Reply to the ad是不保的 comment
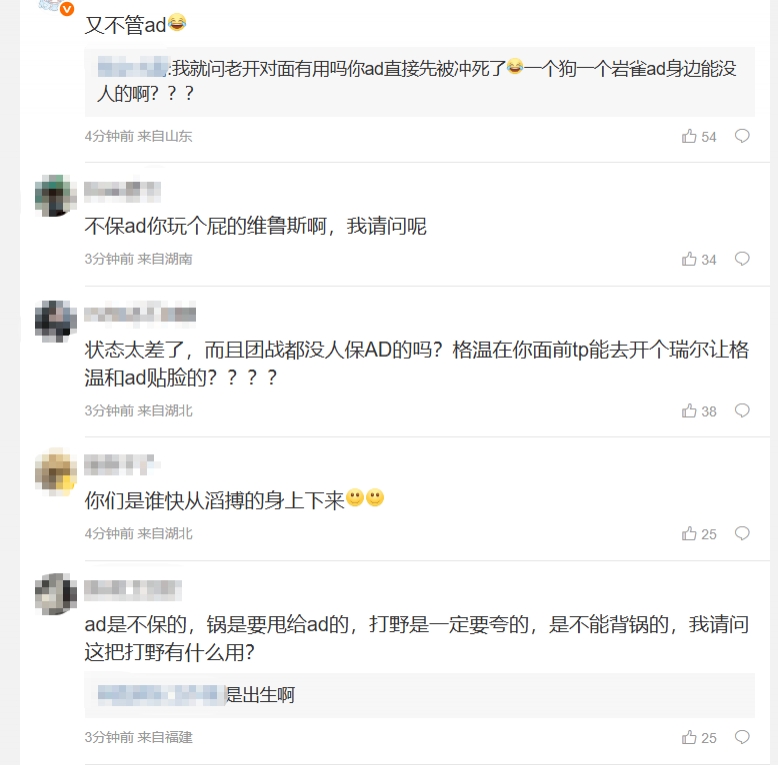Viewport: 778px width, 765px height. tap(742, 737)
